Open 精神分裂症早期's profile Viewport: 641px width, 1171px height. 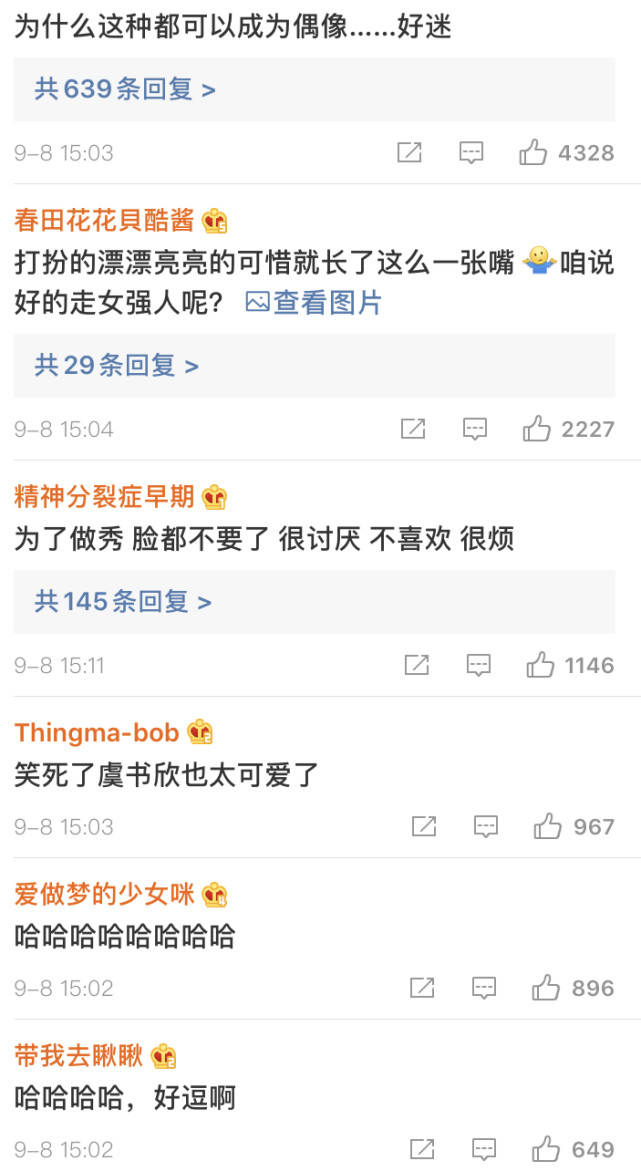coord(105,495)
